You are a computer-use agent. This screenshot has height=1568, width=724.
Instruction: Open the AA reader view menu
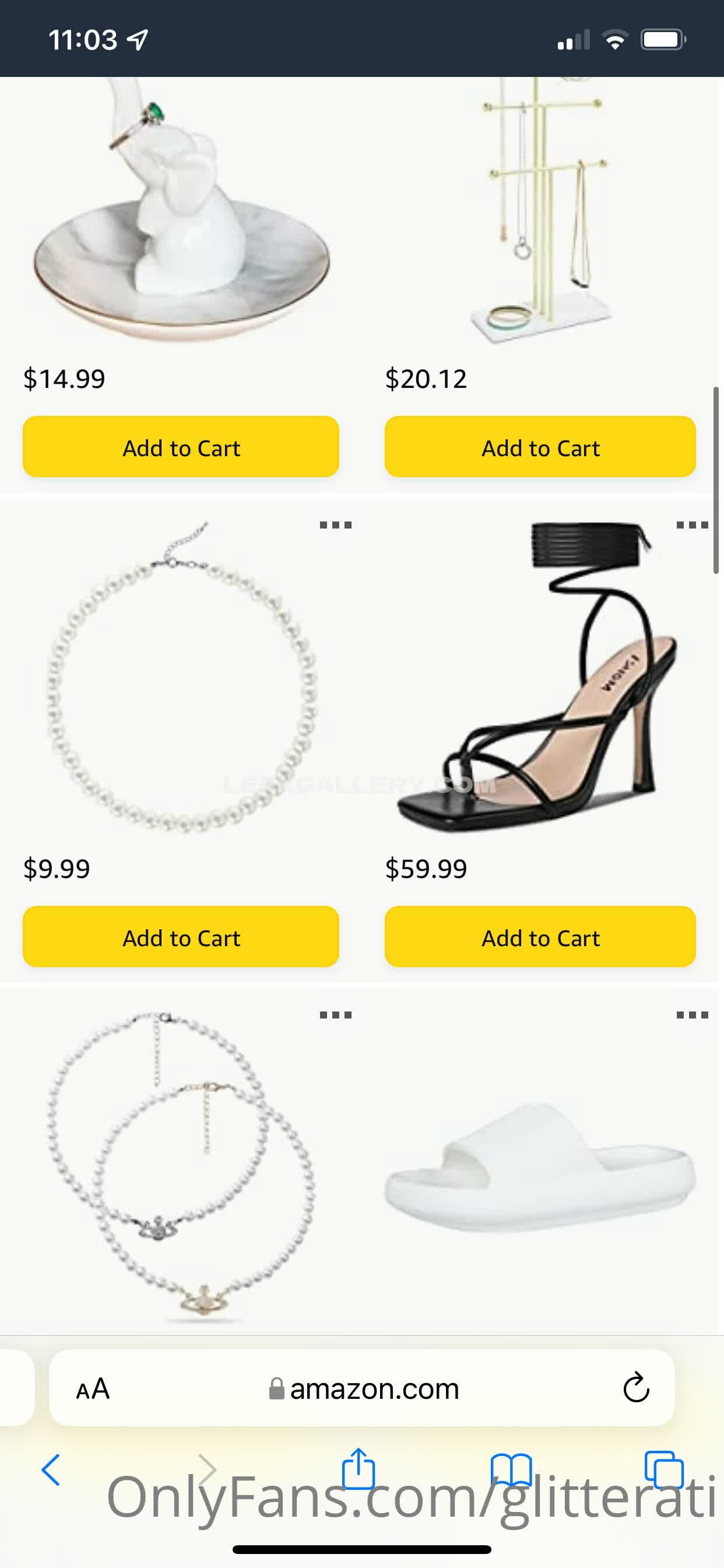pyautogui.click(x=93, y=1389)
